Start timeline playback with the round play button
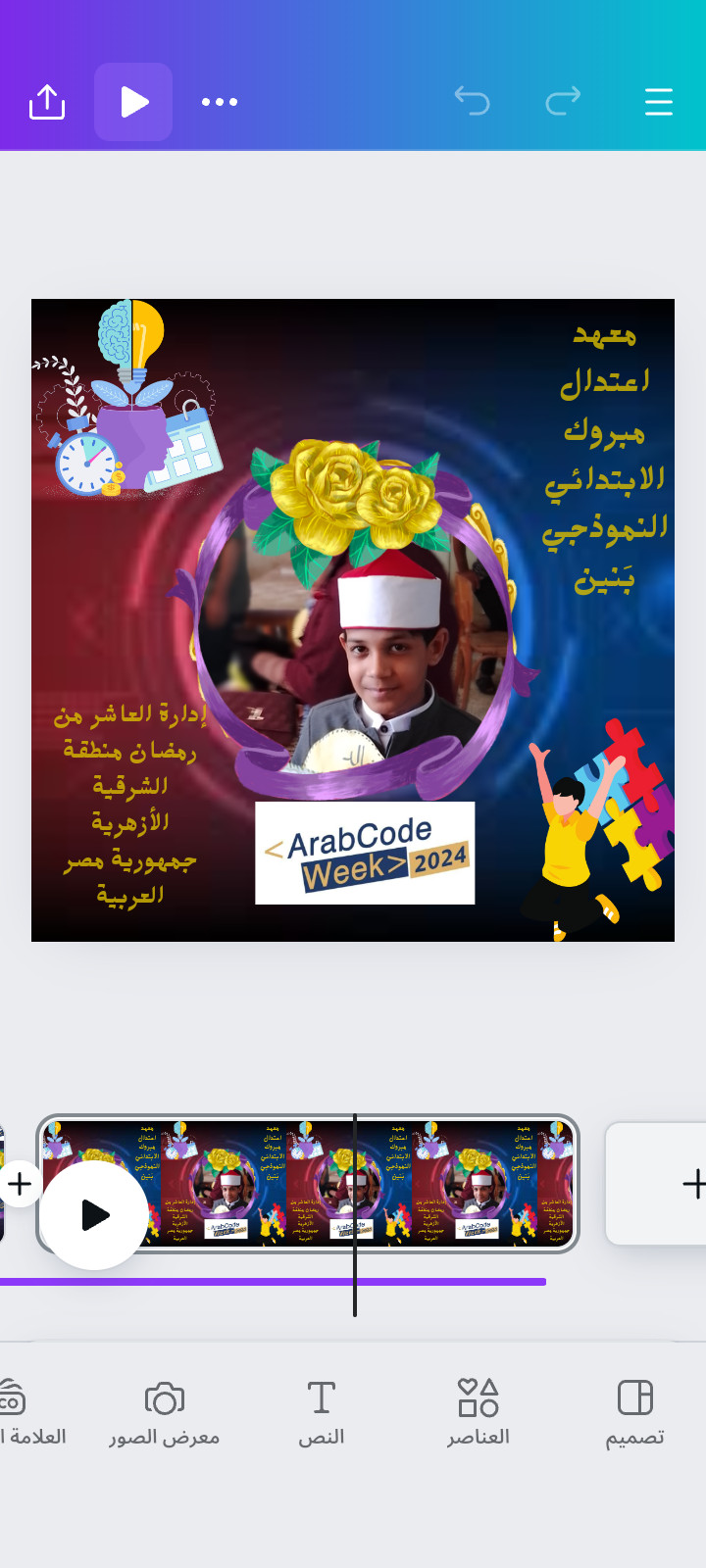Image resolution: width=706 pixels, height=1568 pixels. tap(94, 1215)
